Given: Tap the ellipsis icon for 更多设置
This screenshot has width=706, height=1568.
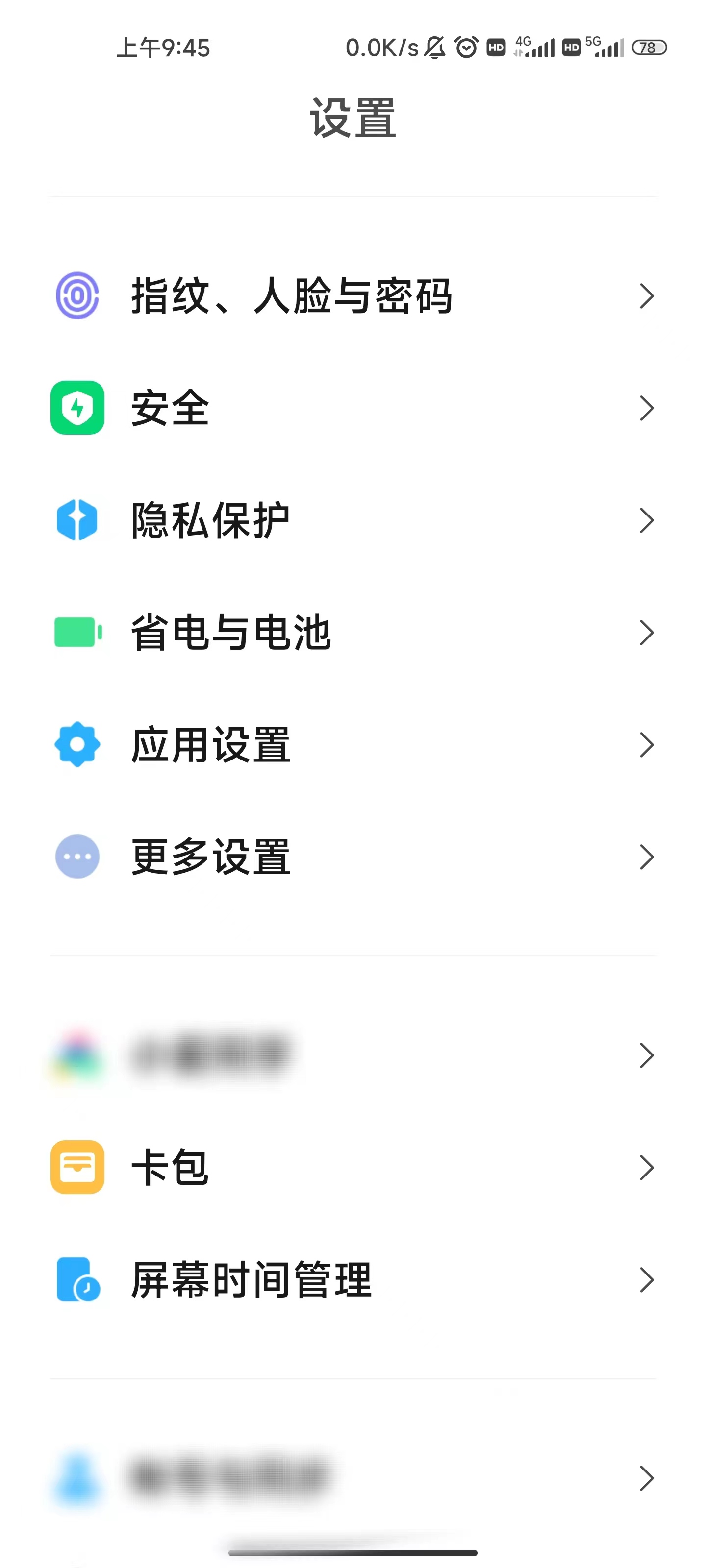Looking at the screenshot, I should 77,856.
